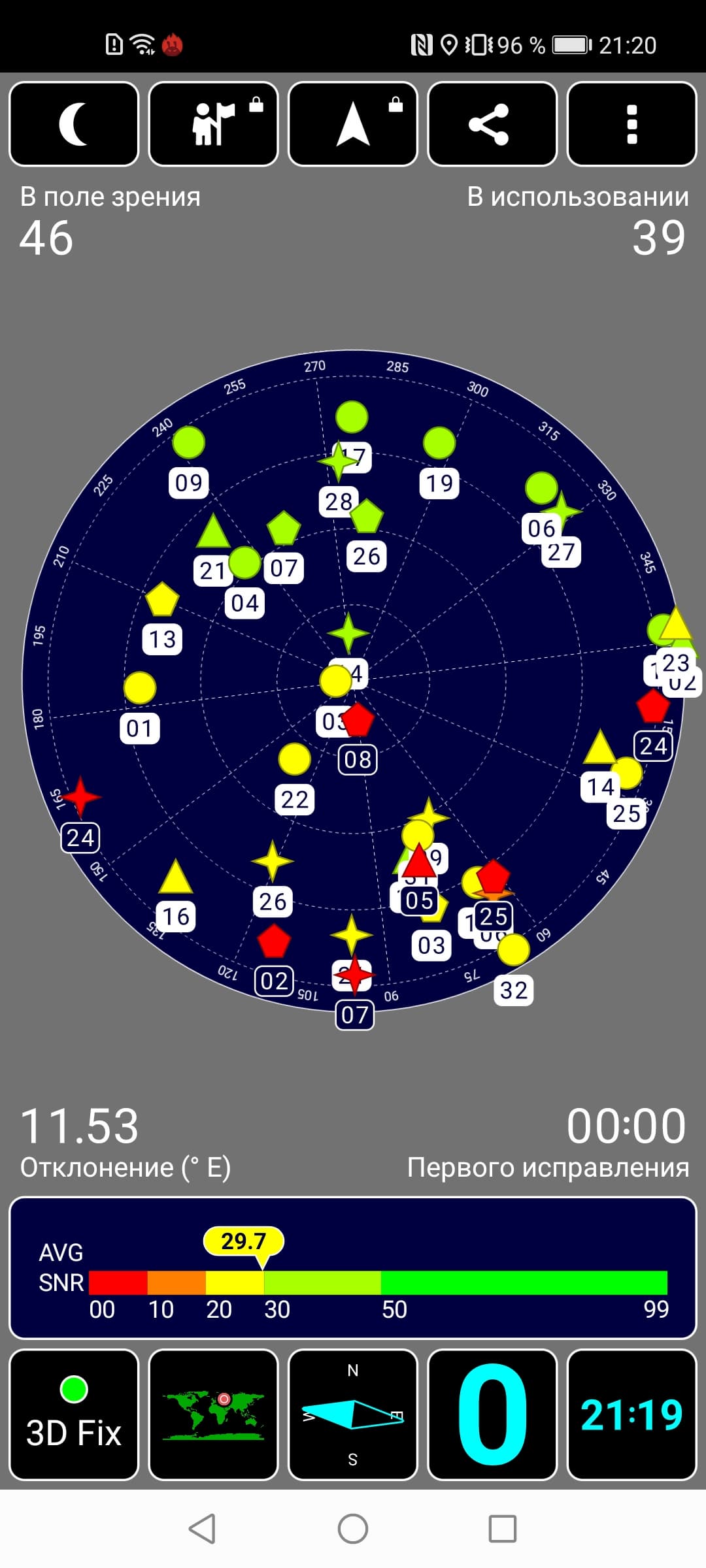Open the world map tile
Image resolution: width=706 pixels, height=1568 pixels.
point(214,1414)
